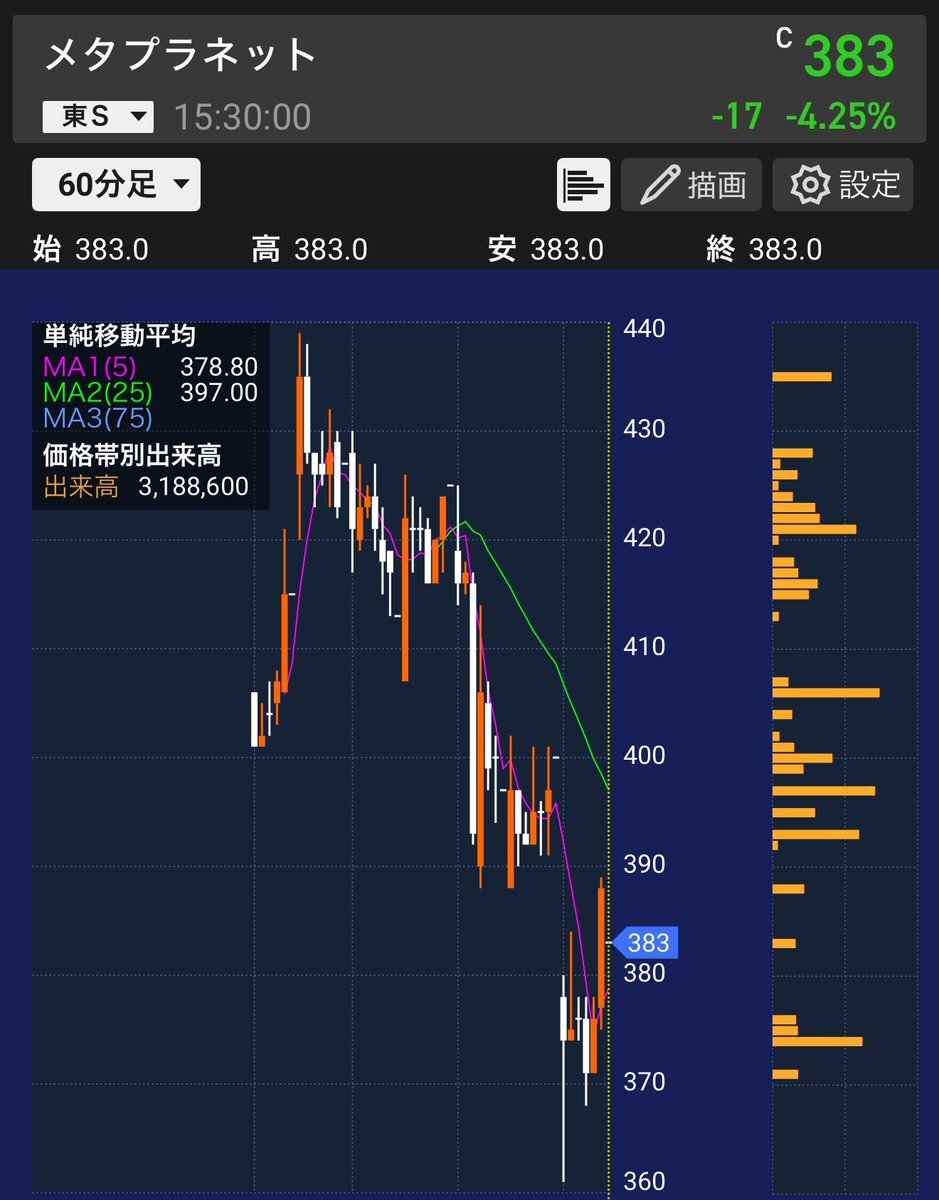Open the 描画 drawing tool
The image size is (939, 1200).
[691, 184]
